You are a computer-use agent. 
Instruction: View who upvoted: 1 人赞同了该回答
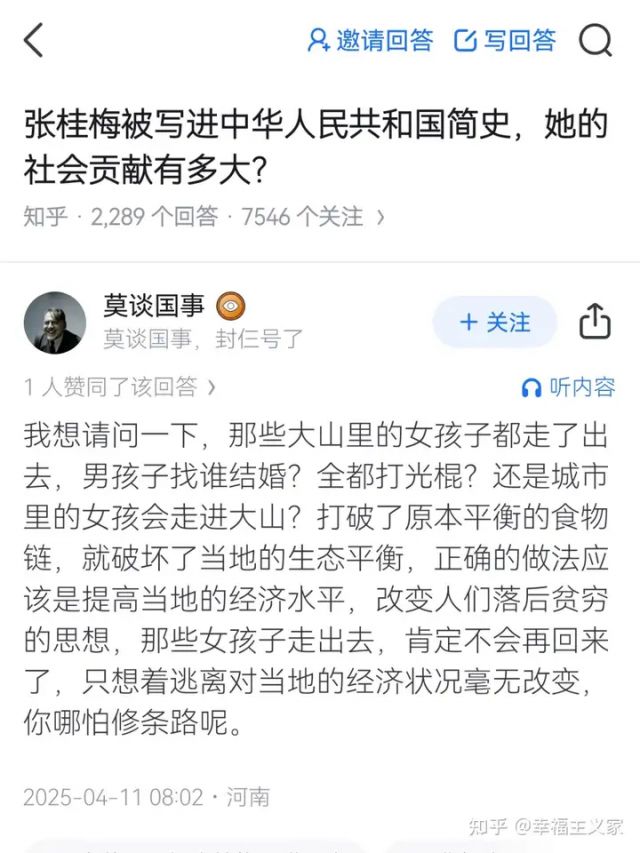[120, 387]
